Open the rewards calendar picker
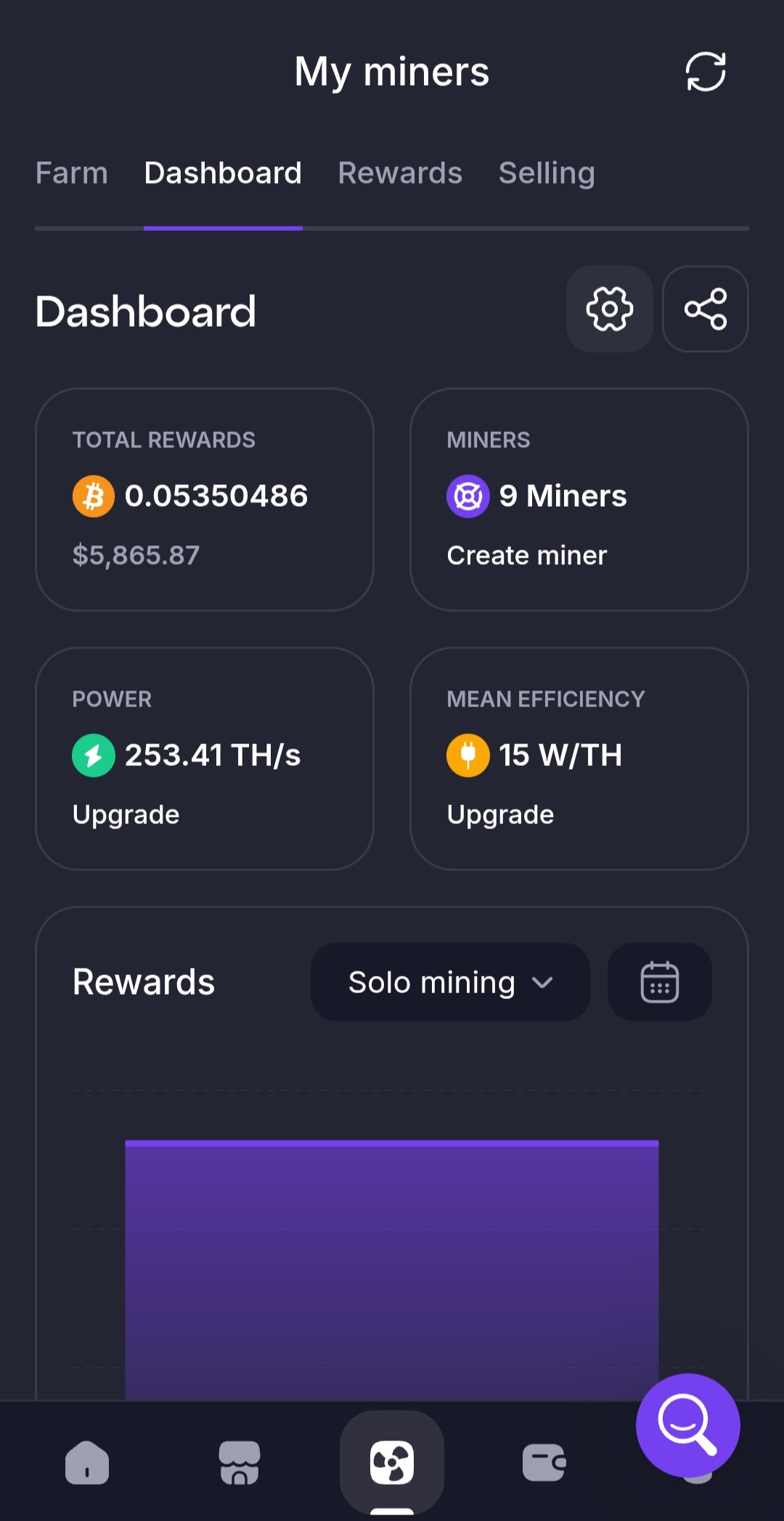This screenshot has width=784, height=1521. coord(660,982)
